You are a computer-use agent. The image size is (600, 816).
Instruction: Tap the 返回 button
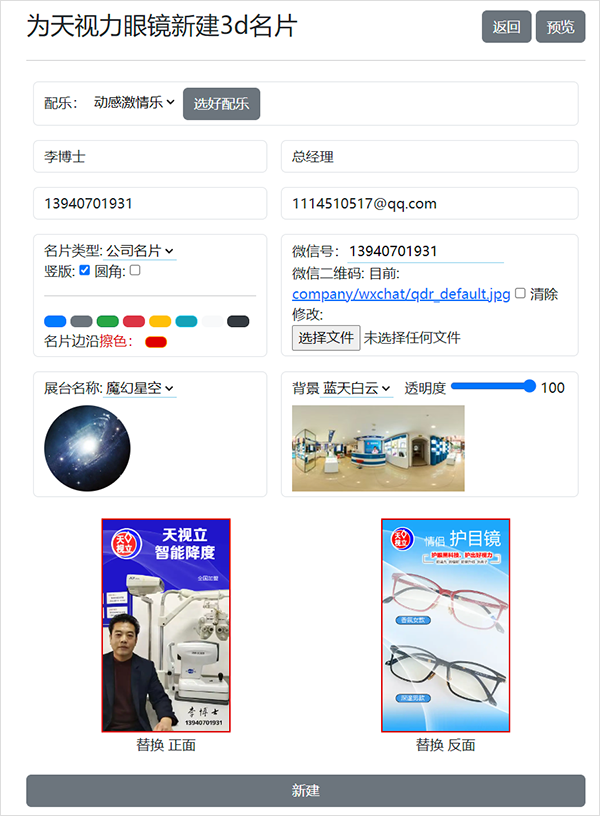(506, 27)
